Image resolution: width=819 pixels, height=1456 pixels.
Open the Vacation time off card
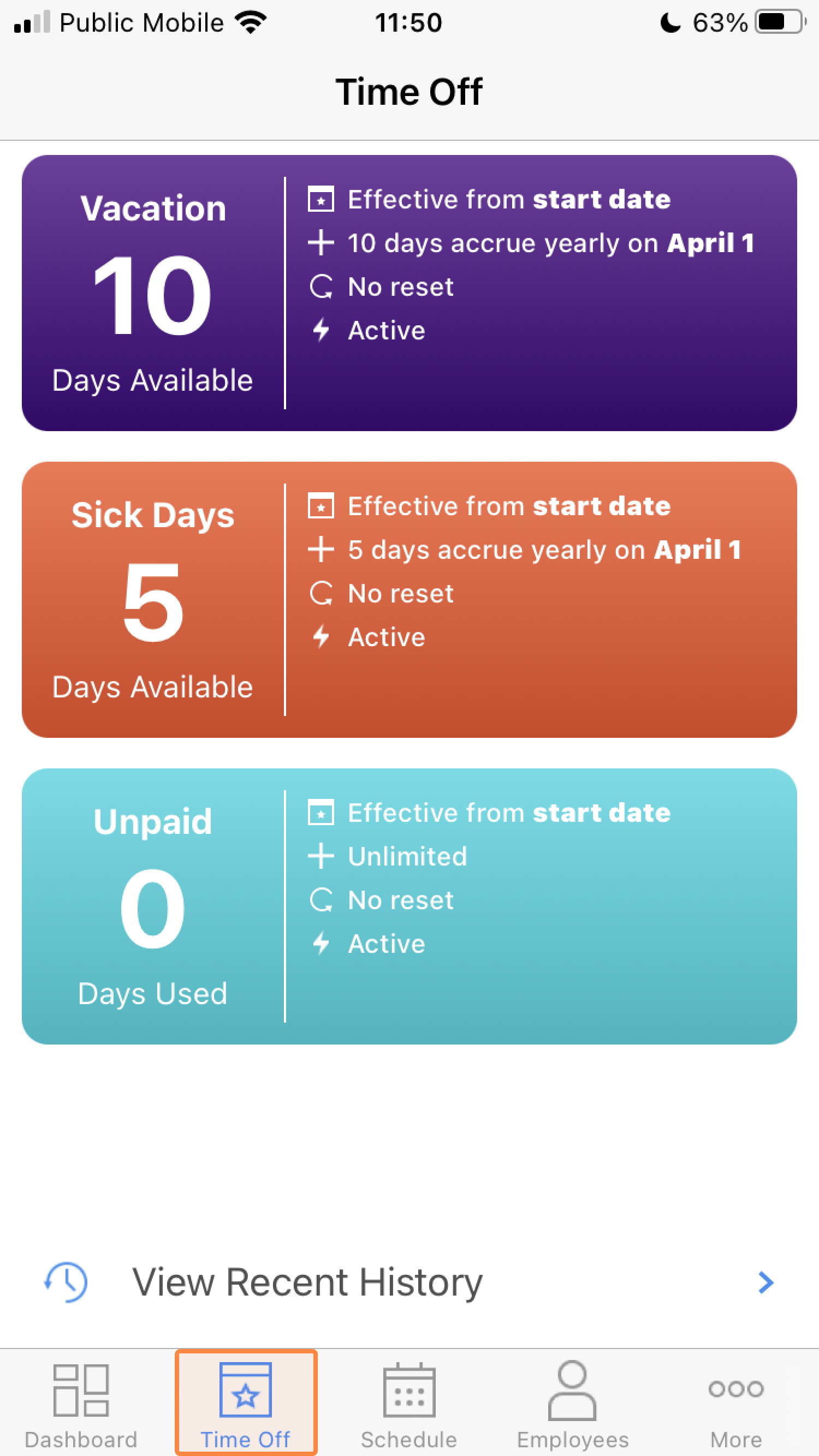tap(410, 293)
